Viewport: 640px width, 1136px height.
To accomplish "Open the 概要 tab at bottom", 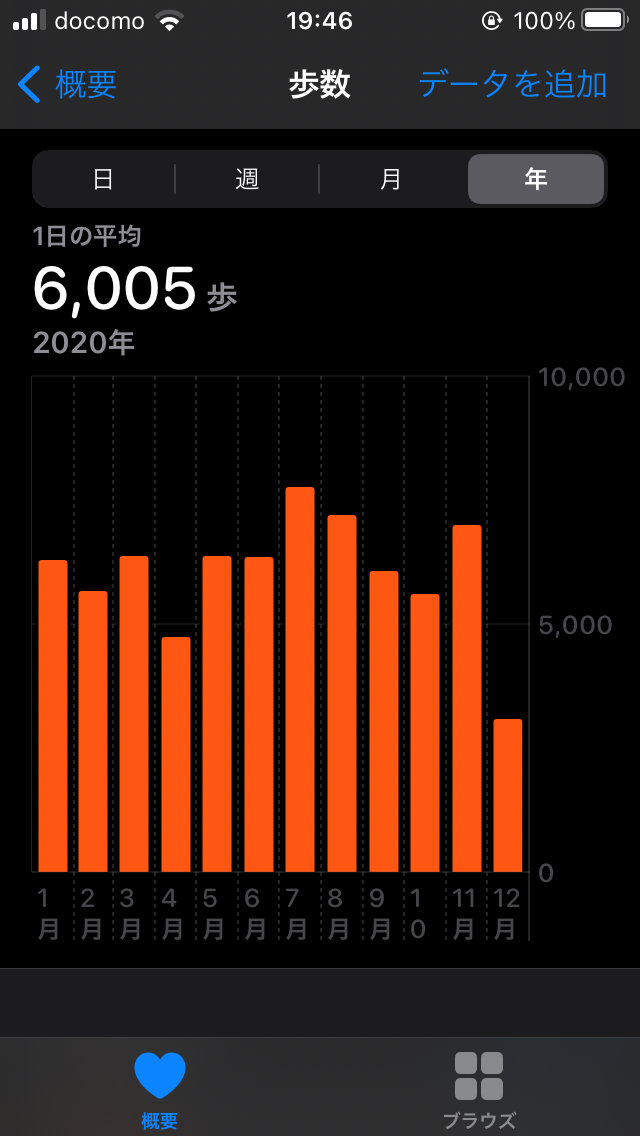I will point(159,1088).
